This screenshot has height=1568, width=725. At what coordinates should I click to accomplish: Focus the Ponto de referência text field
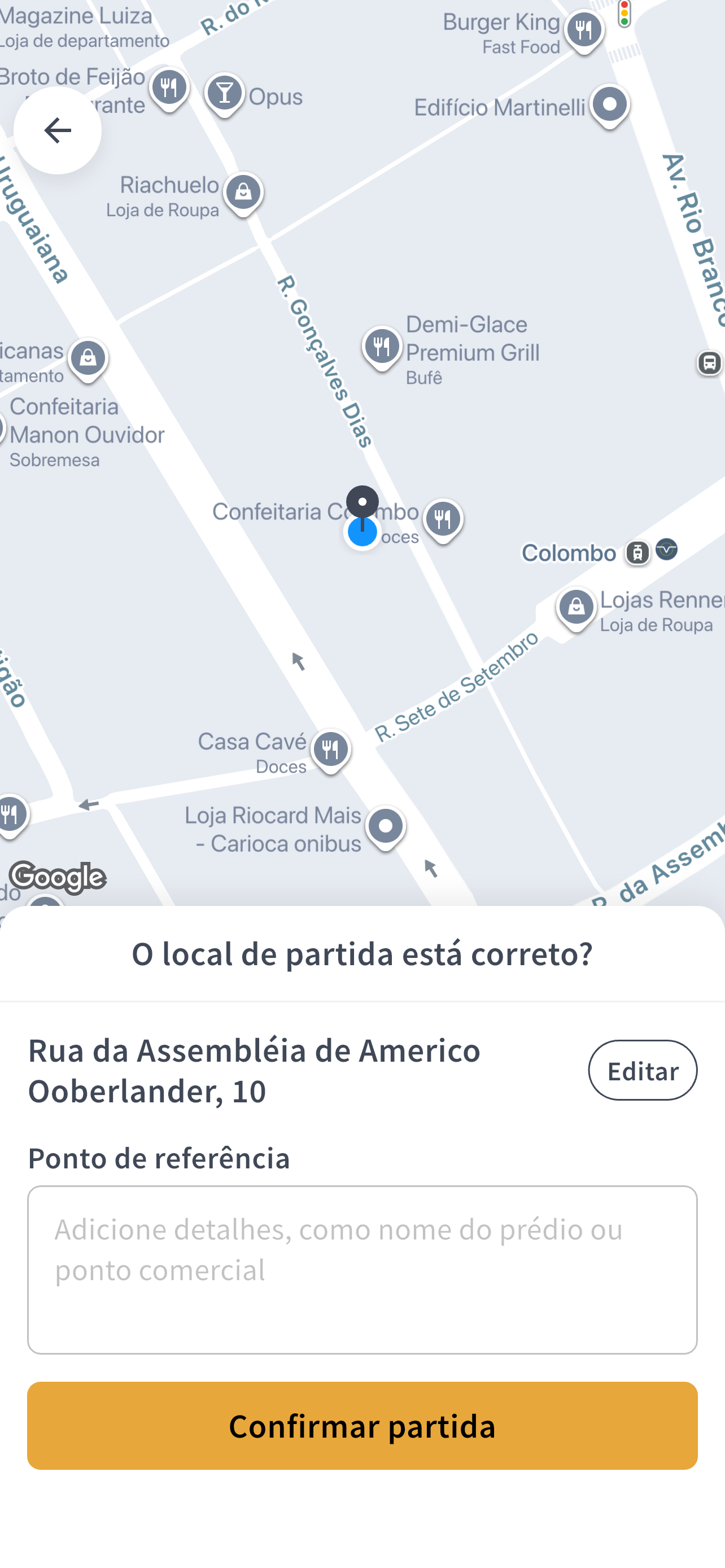pos(362,1269)
